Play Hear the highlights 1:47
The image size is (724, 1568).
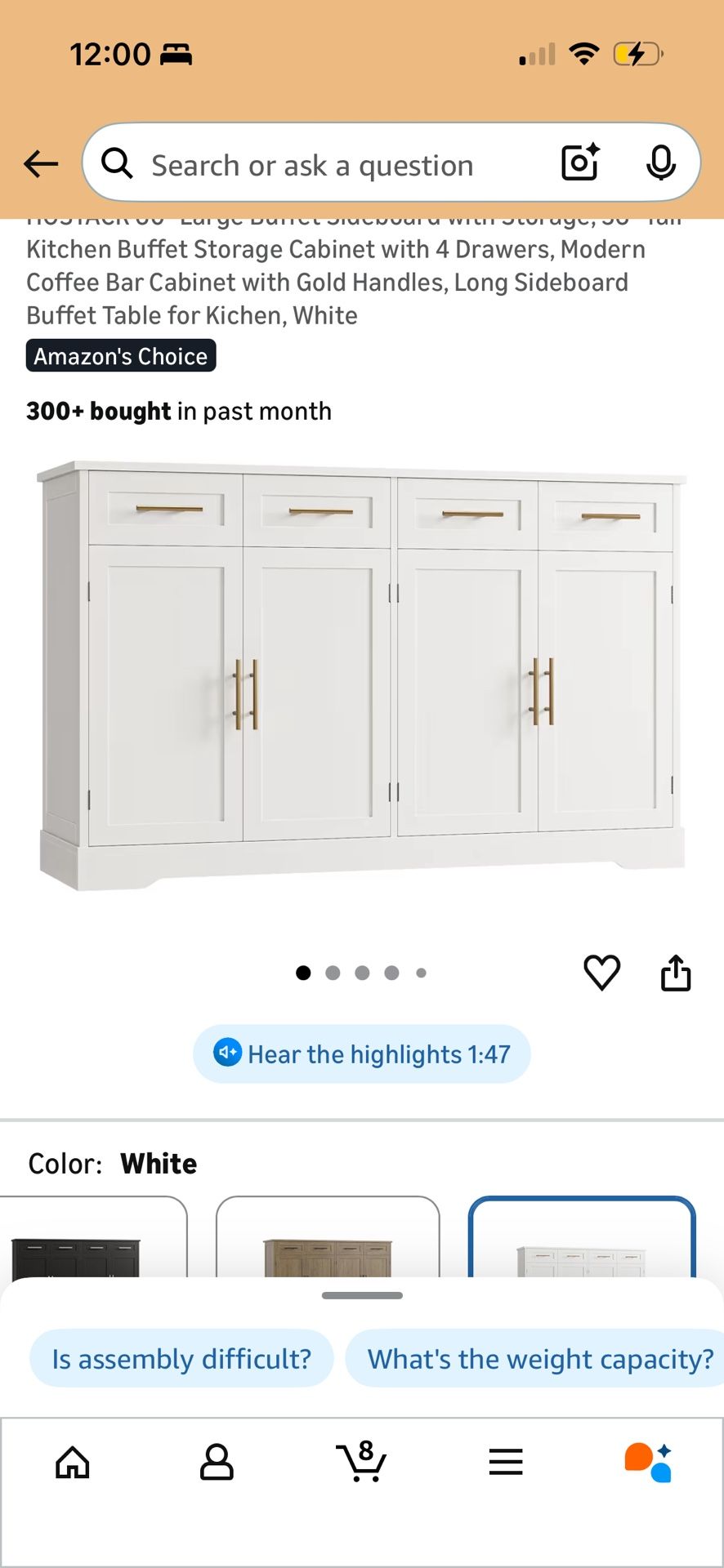tap(362, 1053)
